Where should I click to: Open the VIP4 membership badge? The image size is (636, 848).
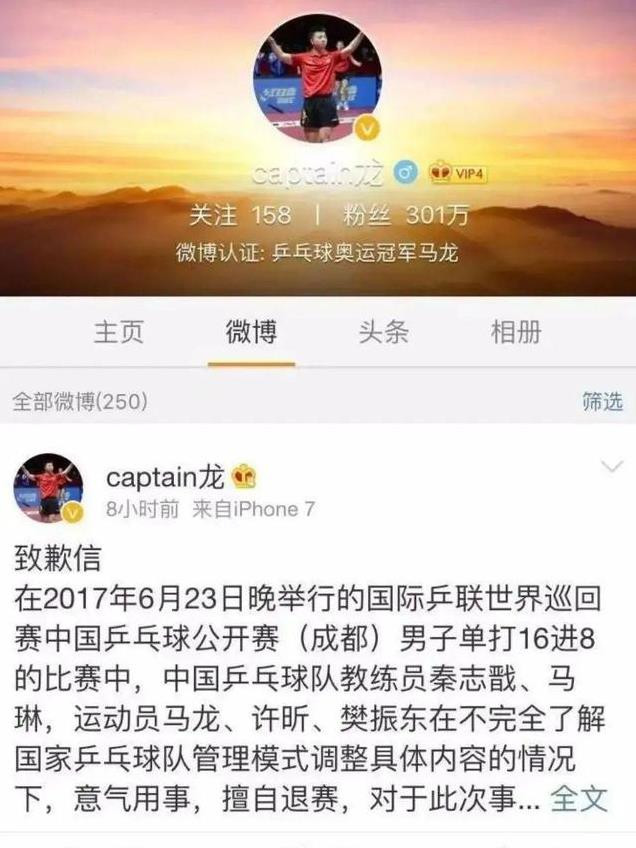[457, 173]
